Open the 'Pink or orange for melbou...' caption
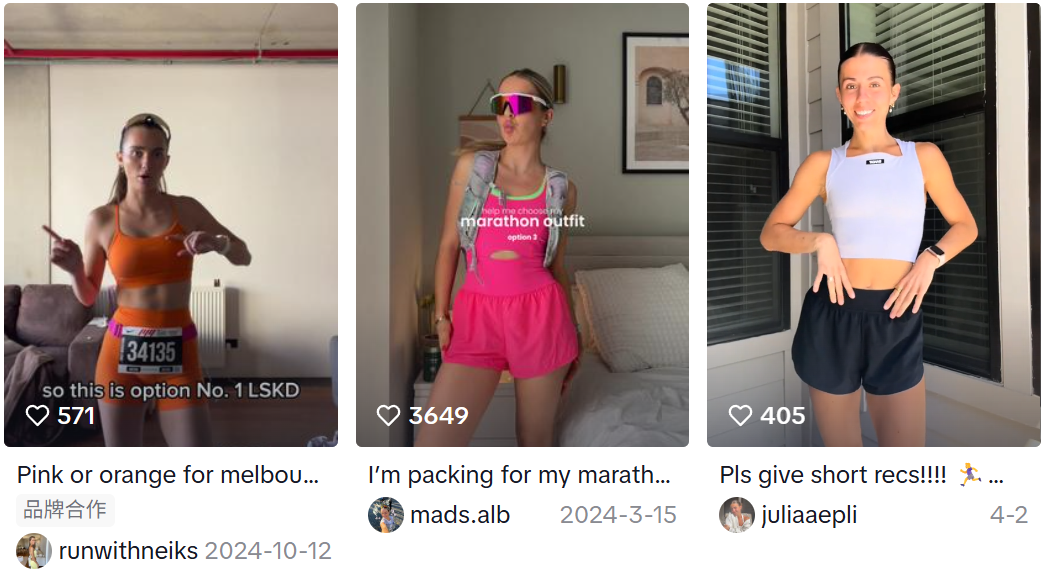The height and width of the screenshot is (577, 1045). [x=168, y=475]
